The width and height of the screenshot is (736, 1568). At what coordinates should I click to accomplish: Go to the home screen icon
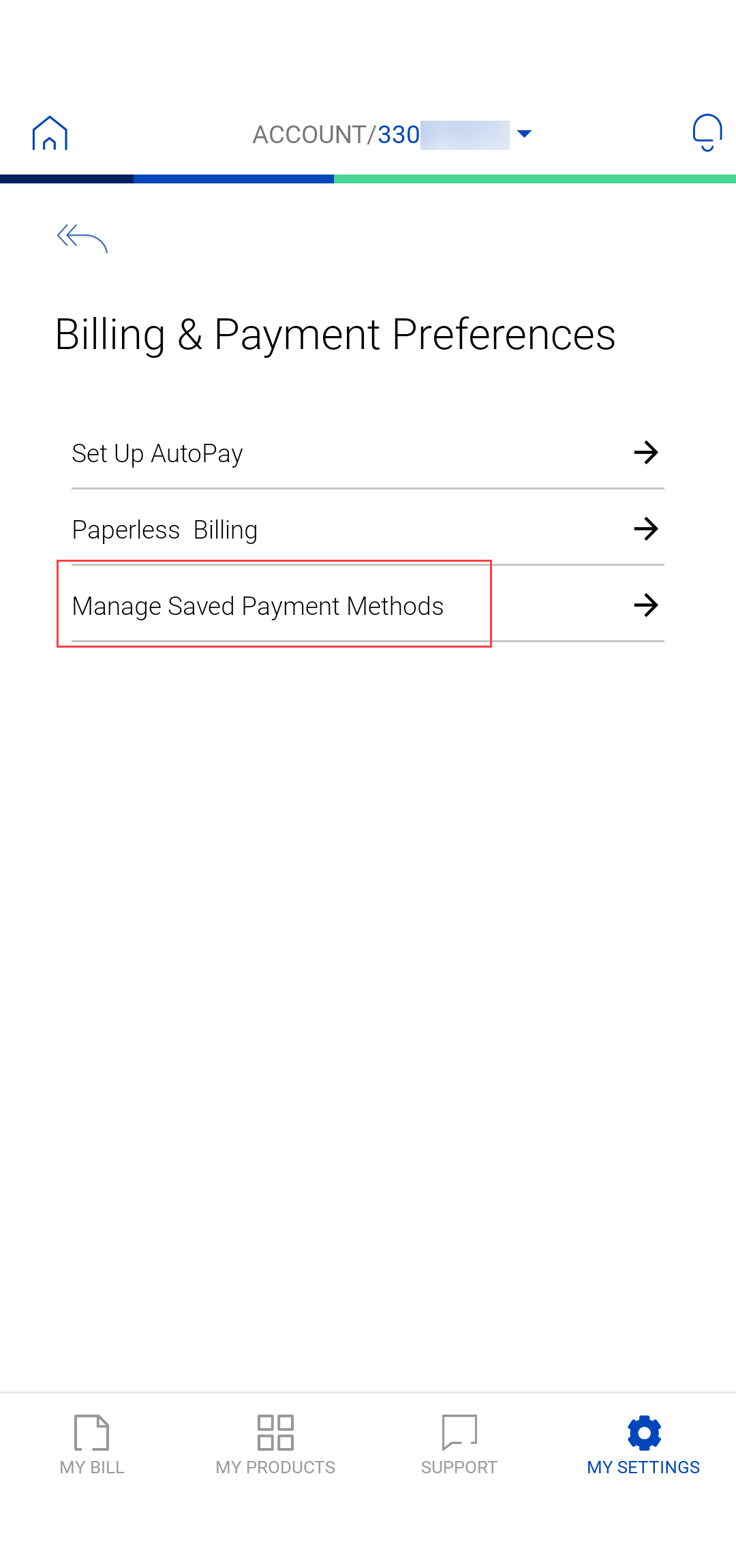click(x=50, y=133)
